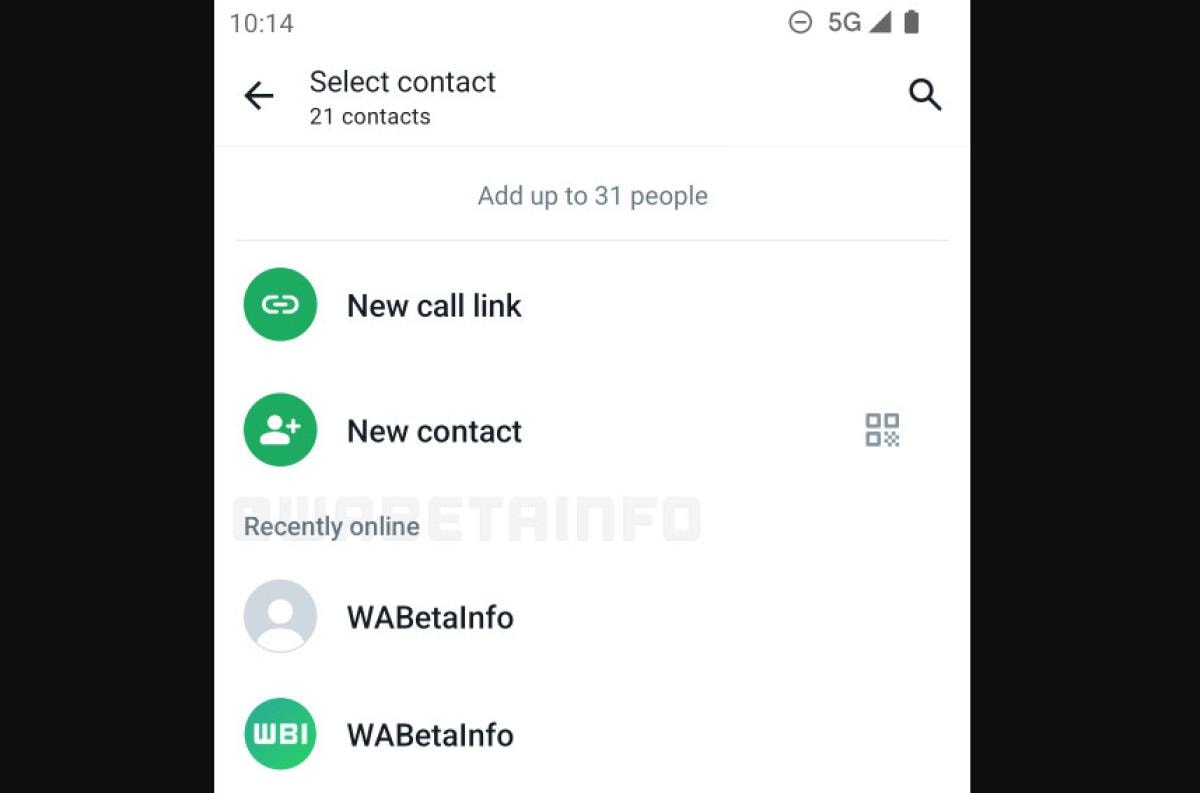The width and height of the screenshot is (1200, 793).
Task: Go back from Select contact
Action: coord(259,96)
